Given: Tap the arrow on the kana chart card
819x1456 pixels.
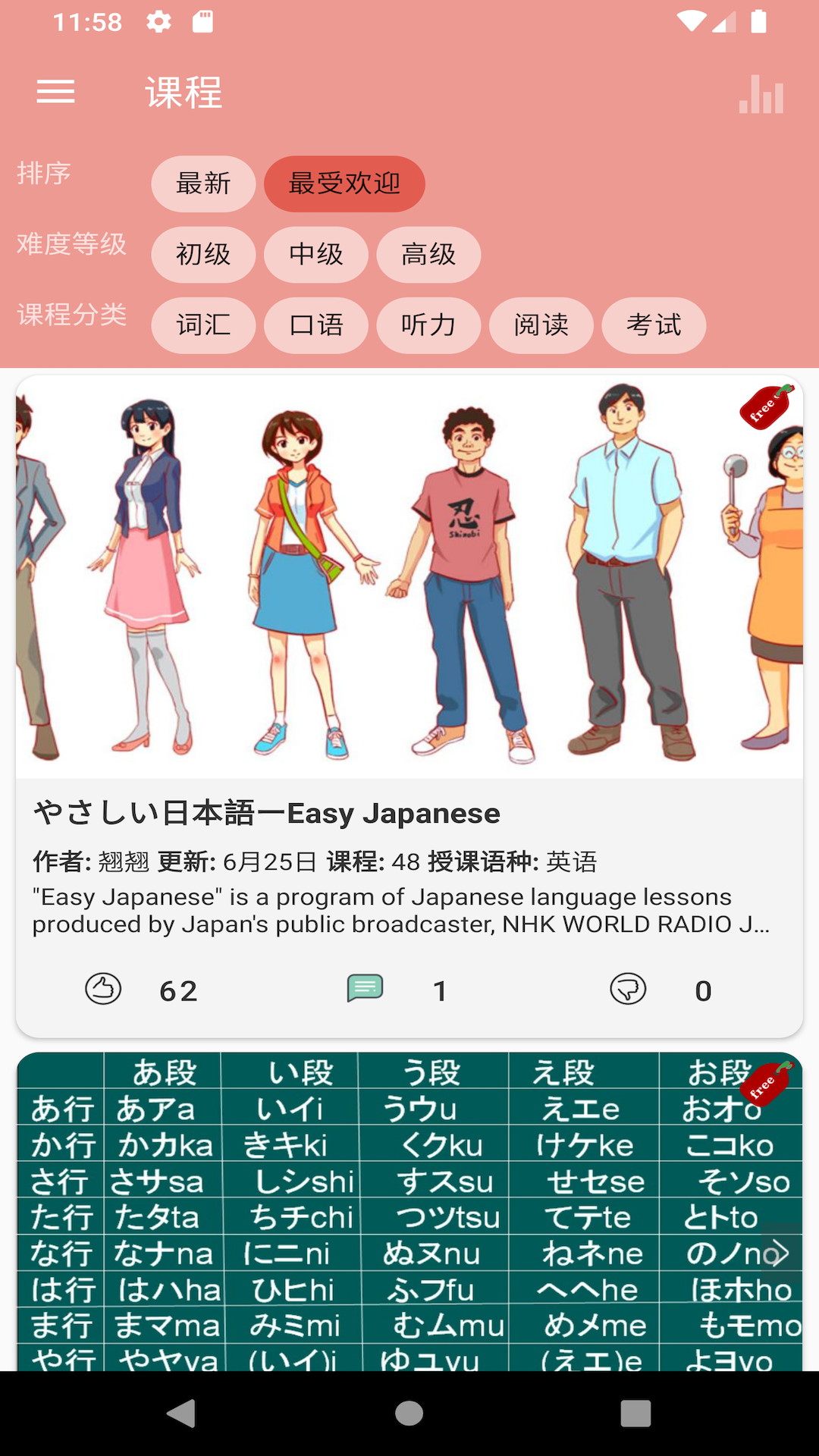Looking at the screenshot, I should click(780, 1252).
